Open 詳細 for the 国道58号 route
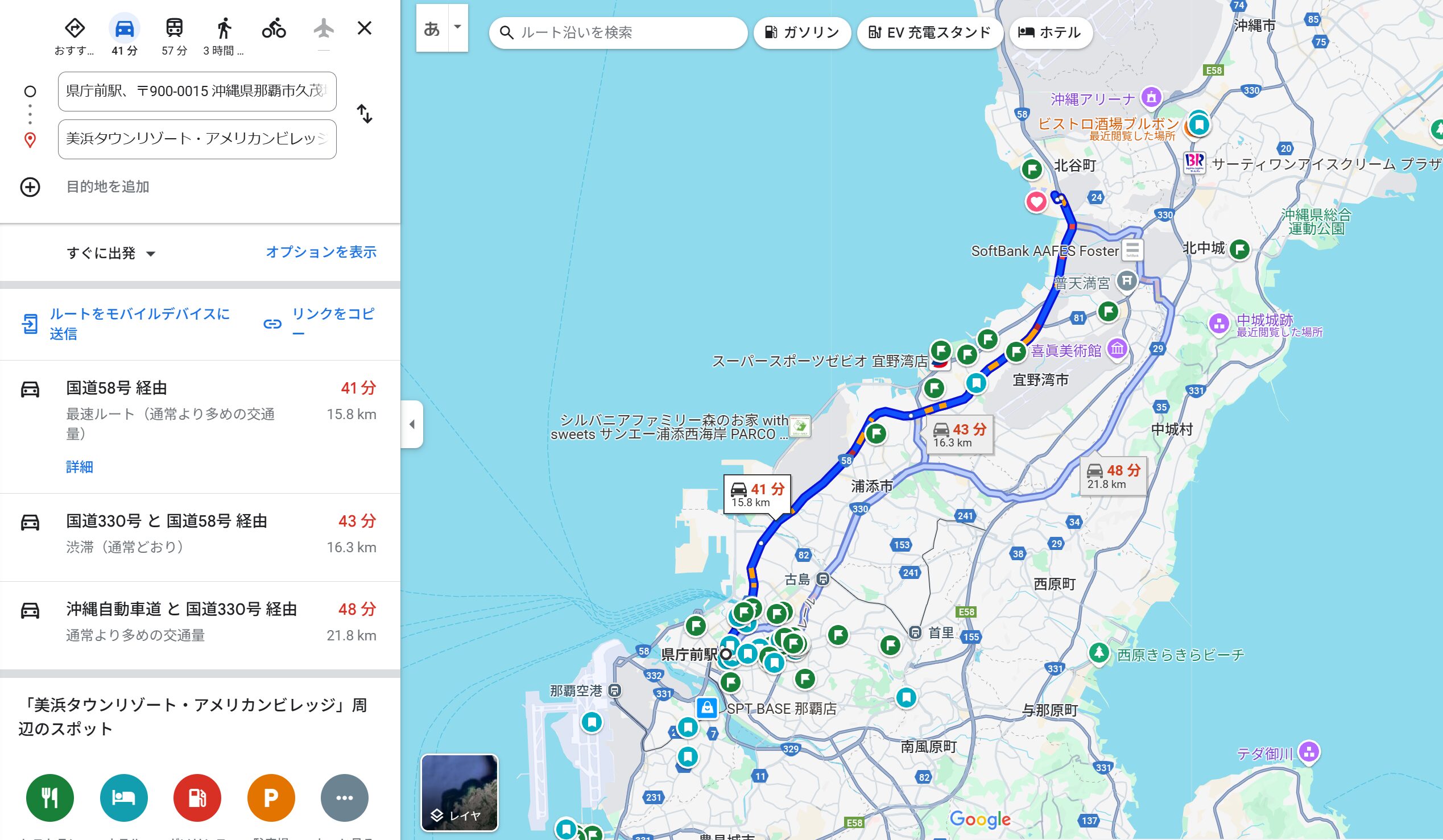This screenshot has height=840, width=1443. [x=79, y=467]
